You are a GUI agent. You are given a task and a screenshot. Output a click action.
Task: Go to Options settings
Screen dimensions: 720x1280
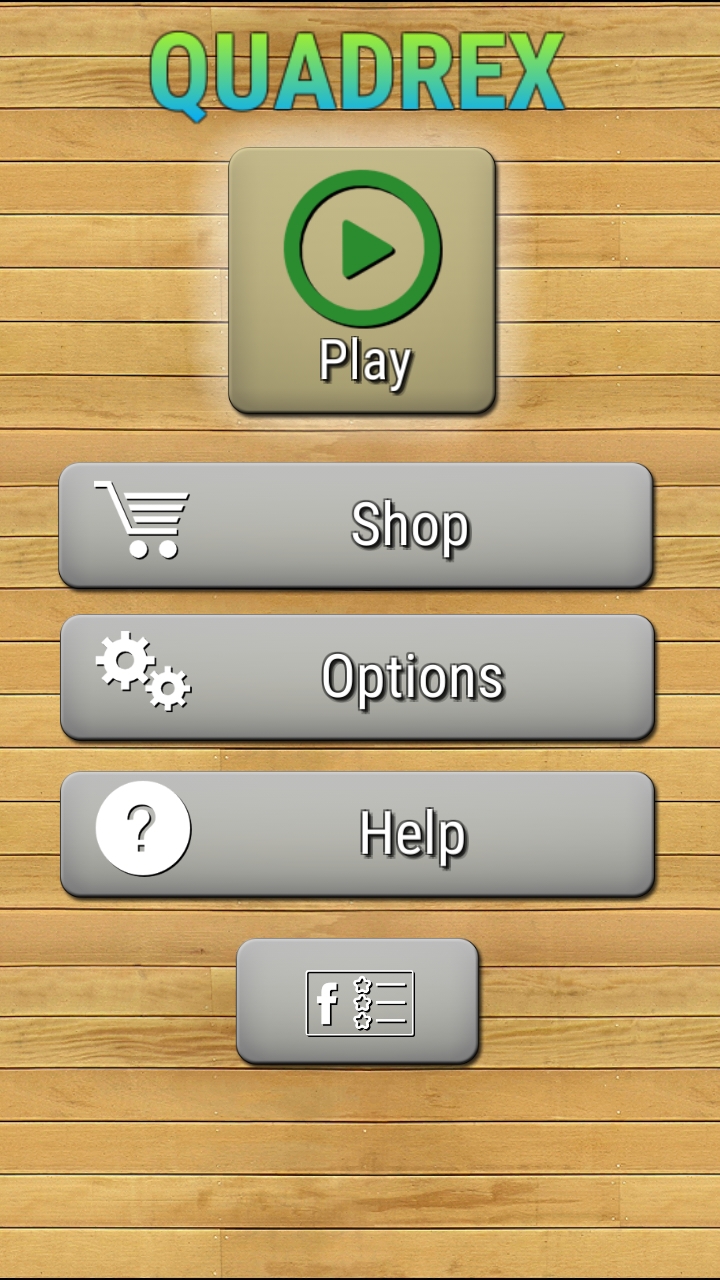tap(357, 677)
